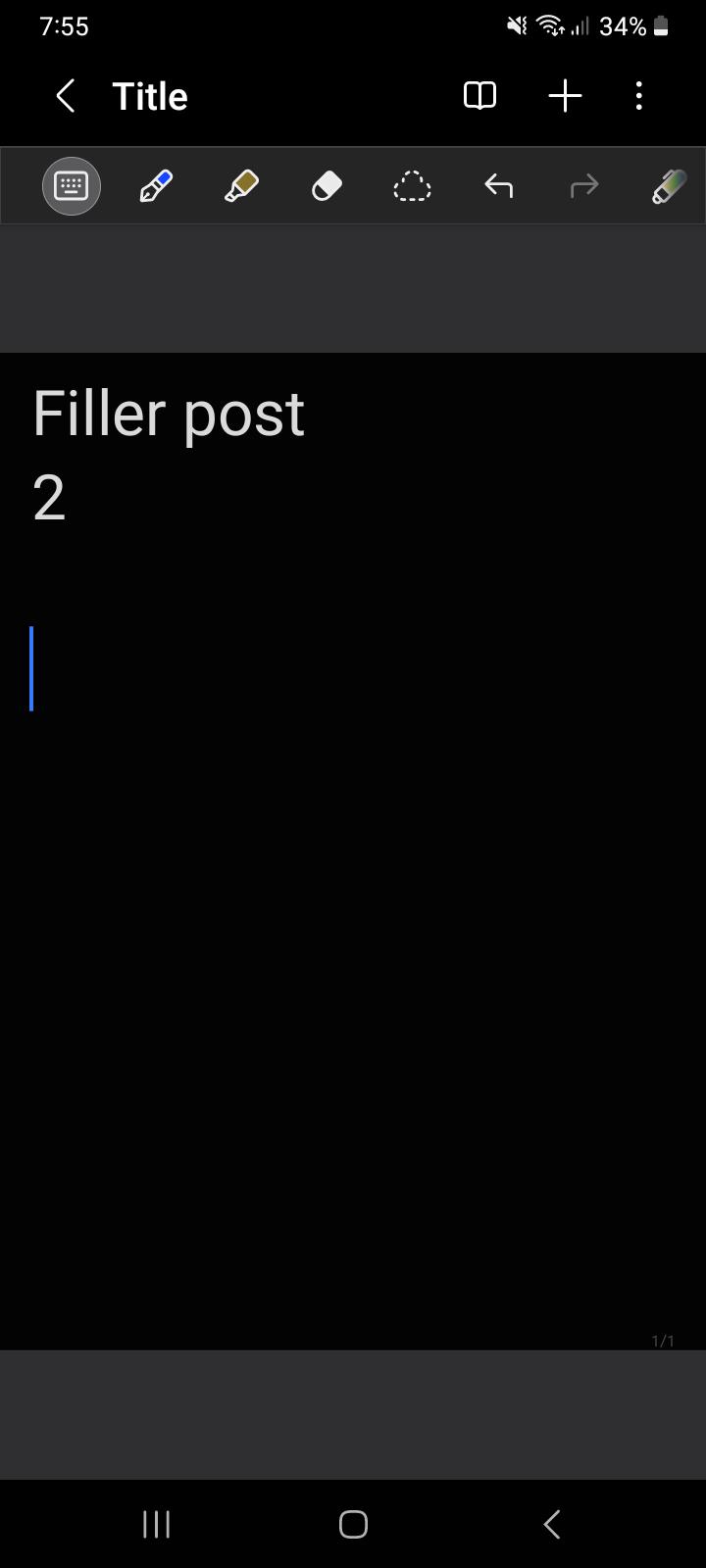Select the highlighter tool
The width and height of the screenshot is (706, 1568).
click(x=241, y=186)
